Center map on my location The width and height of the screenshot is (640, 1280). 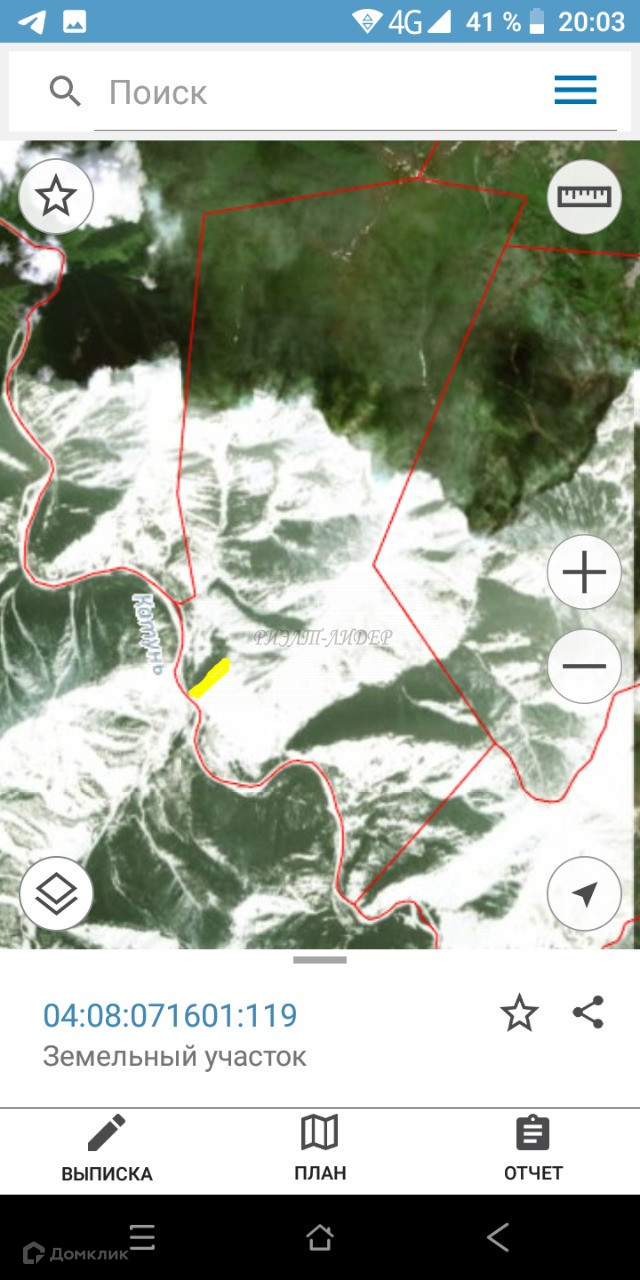584,894
